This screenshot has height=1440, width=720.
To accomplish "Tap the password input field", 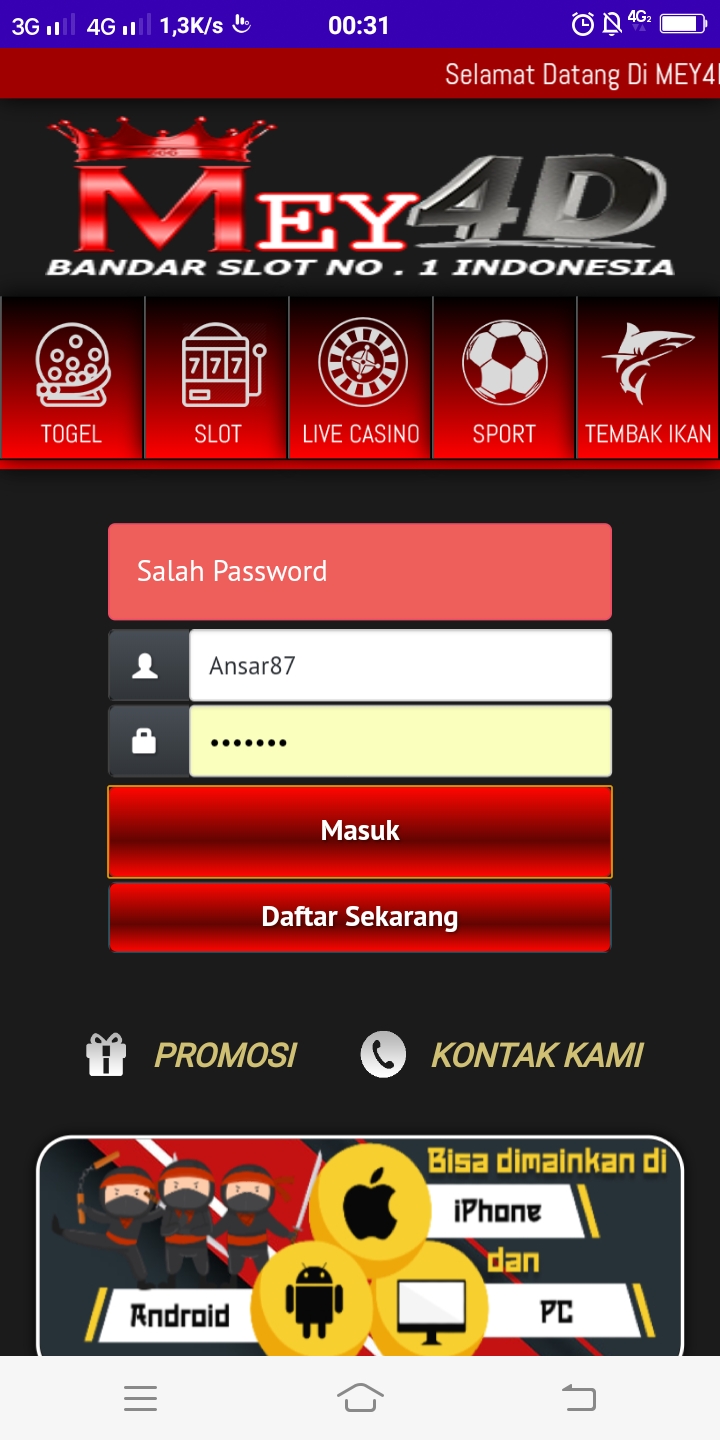I will point(400,742).
